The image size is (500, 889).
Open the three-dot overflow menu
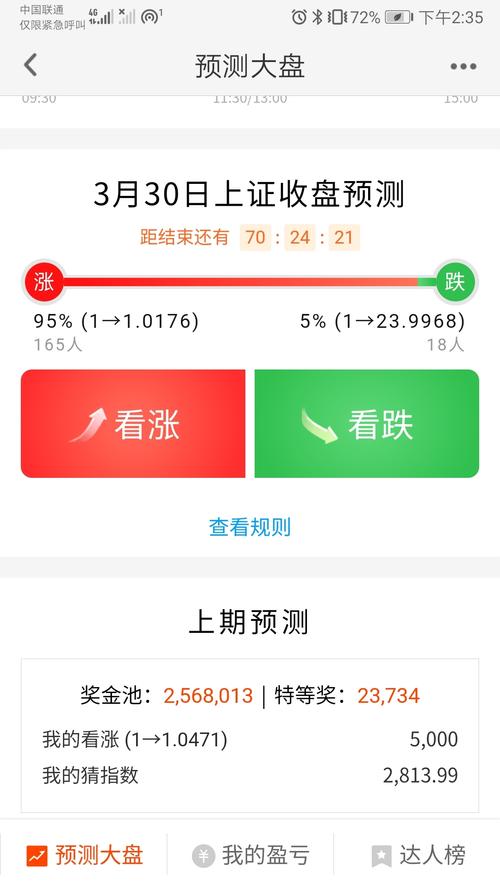coord(463,66)
